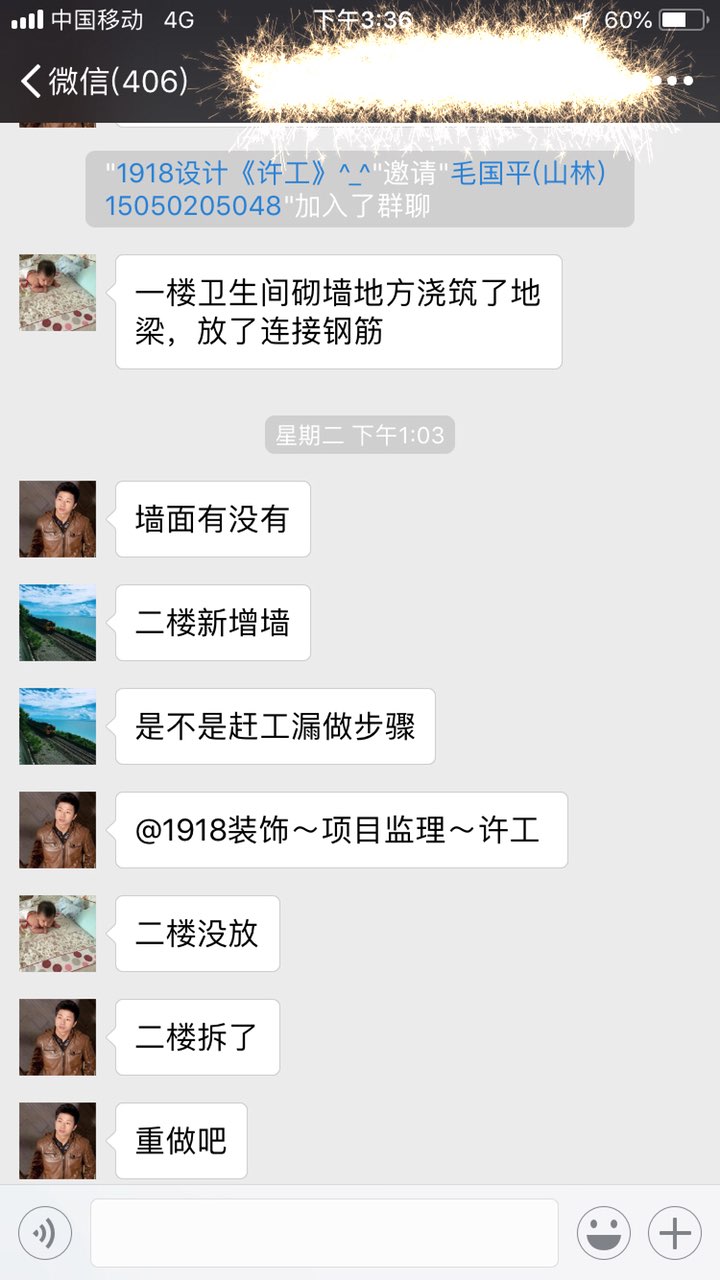
Task: Open profile of sender of 二楼新增墙
Action: coord(58,622)
